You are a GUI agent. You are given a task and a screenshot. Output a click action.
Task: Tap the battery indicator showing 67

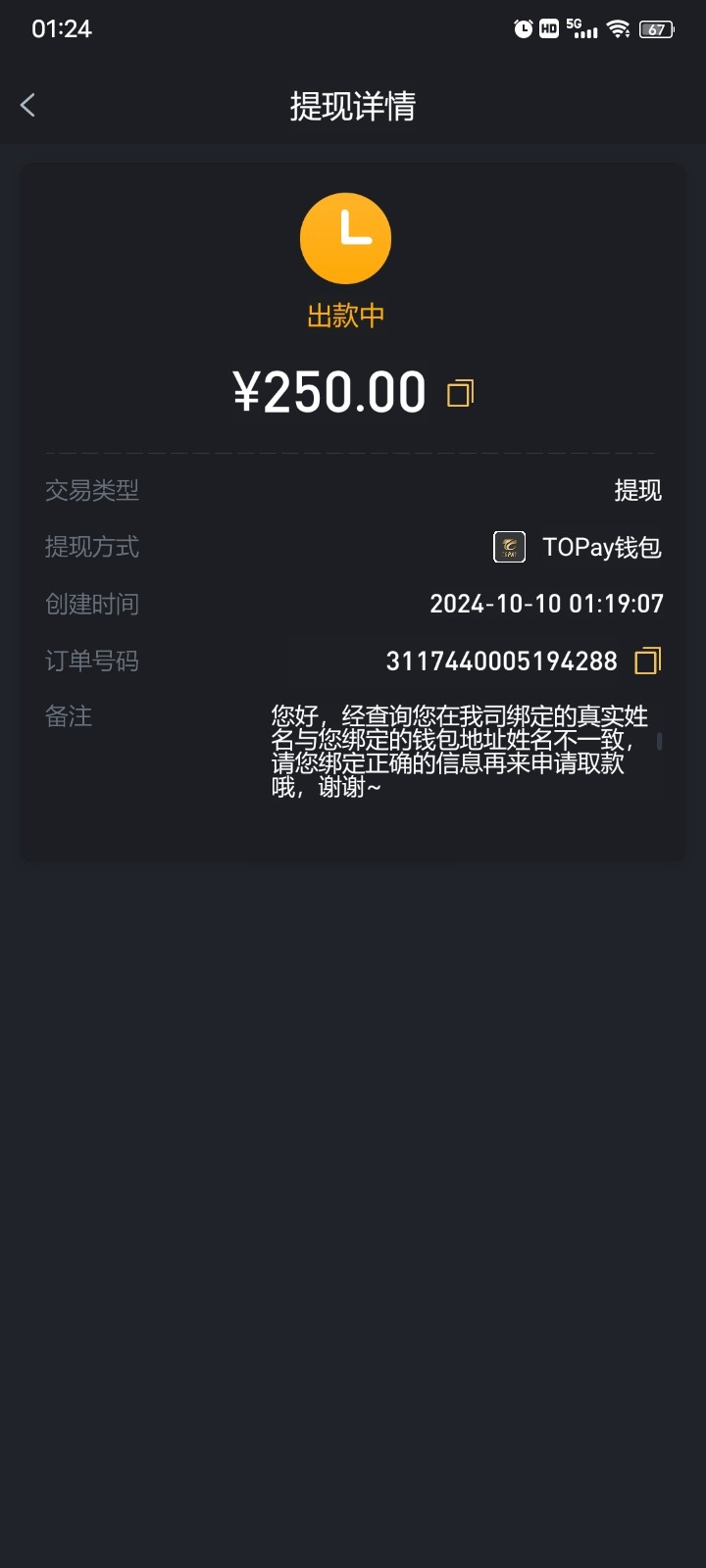click(656, 28)
